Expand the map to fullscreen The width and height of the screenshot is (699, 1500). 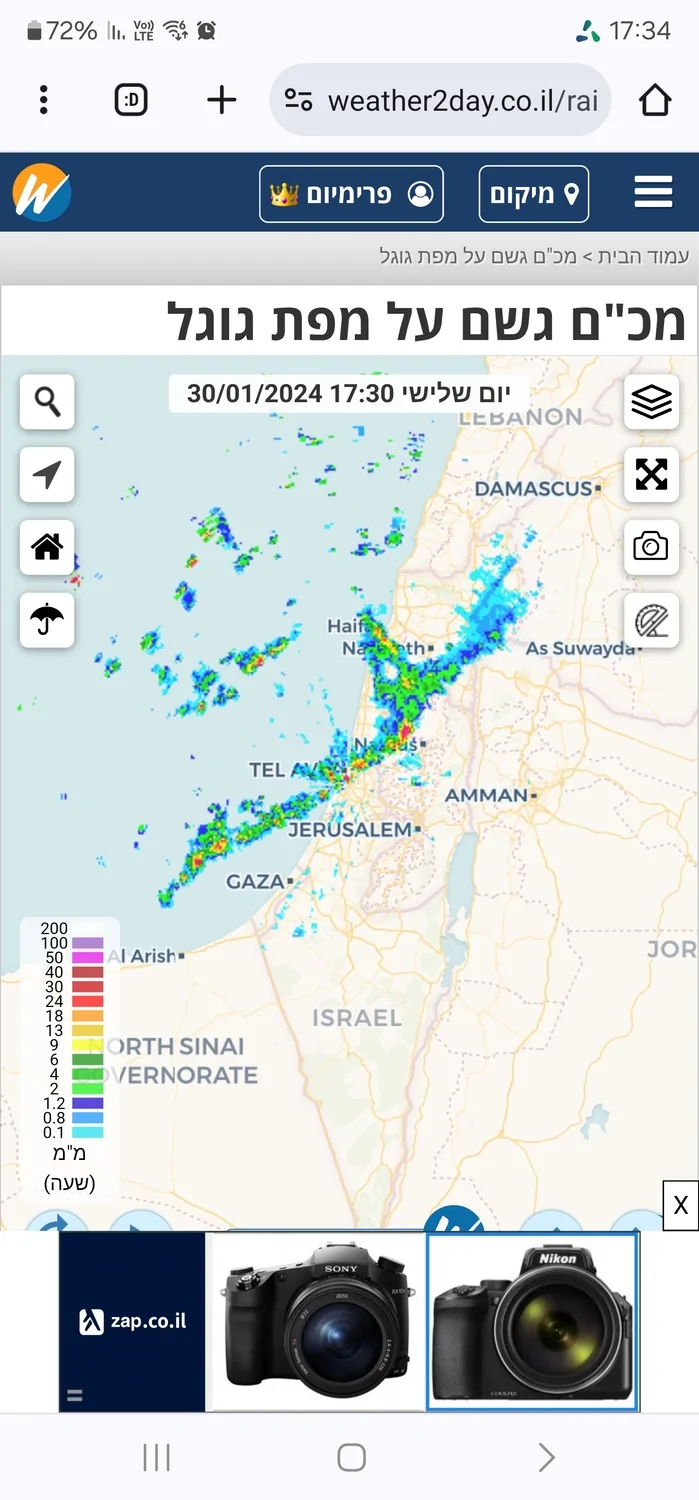651,475
